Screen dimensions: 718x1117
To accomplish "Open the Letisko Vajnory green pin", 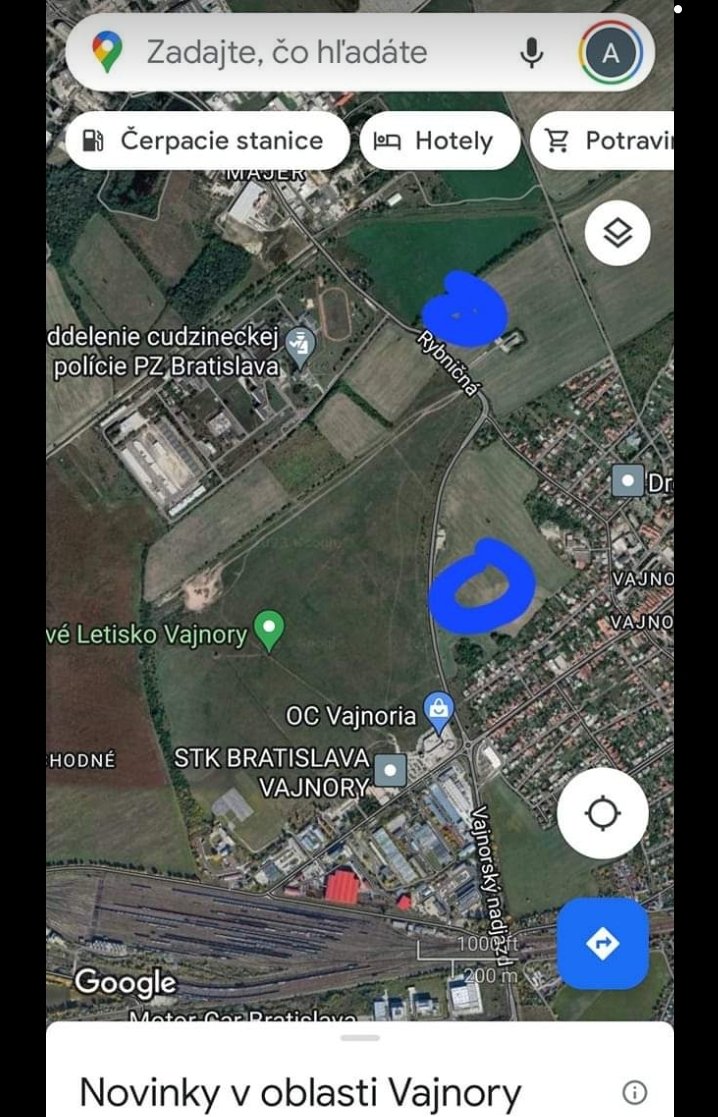I will coord(269,631).
